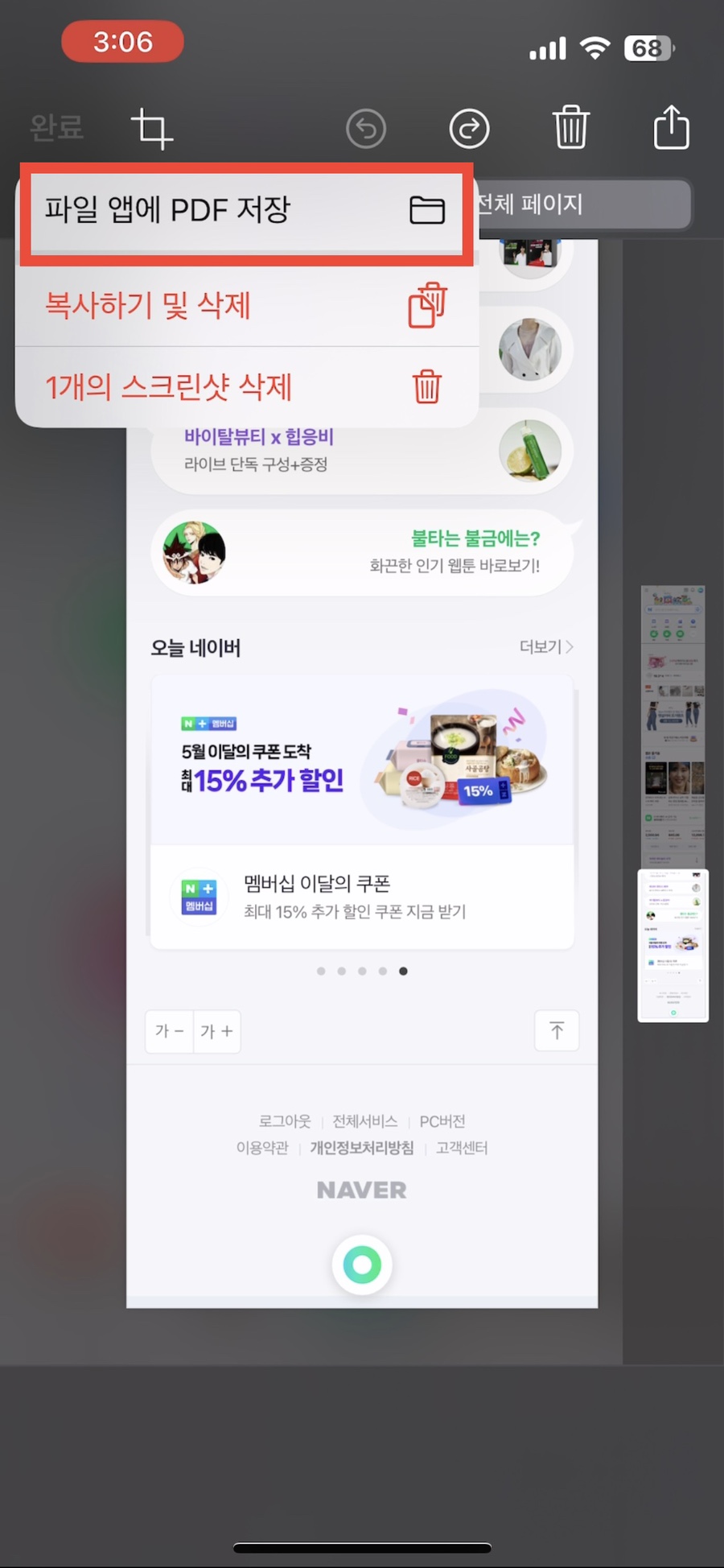Open the crop tool
Screen dimensions: 724x1568
point(152,129)
